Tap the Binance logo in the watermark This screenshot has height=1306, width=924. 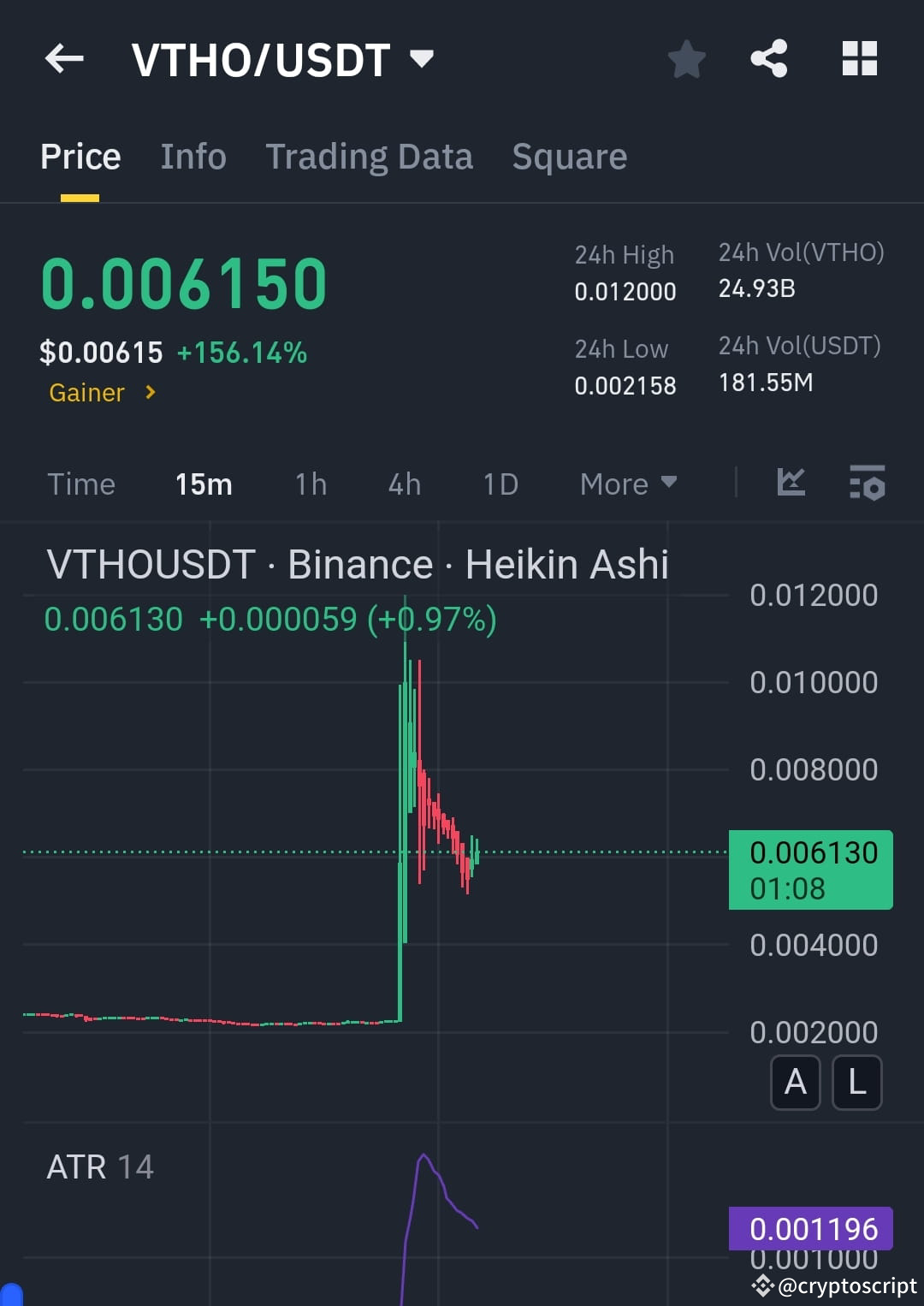tap(359, 563)
